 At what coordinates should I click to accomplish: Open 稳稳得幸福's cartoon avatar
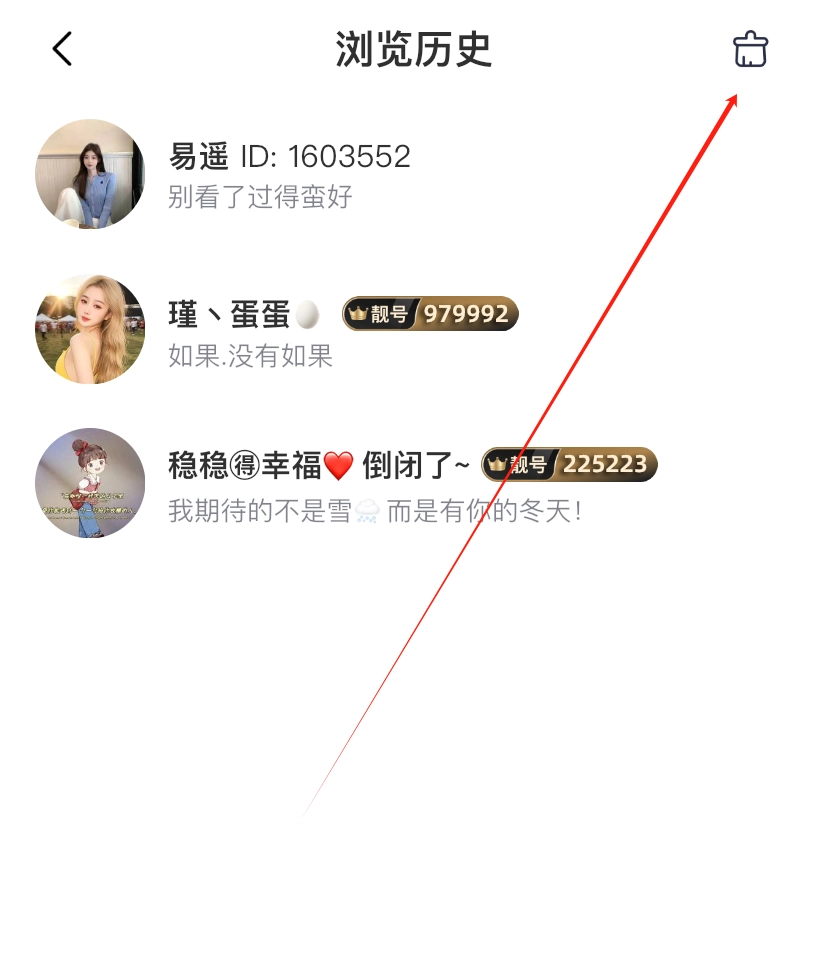click(90, 483)
